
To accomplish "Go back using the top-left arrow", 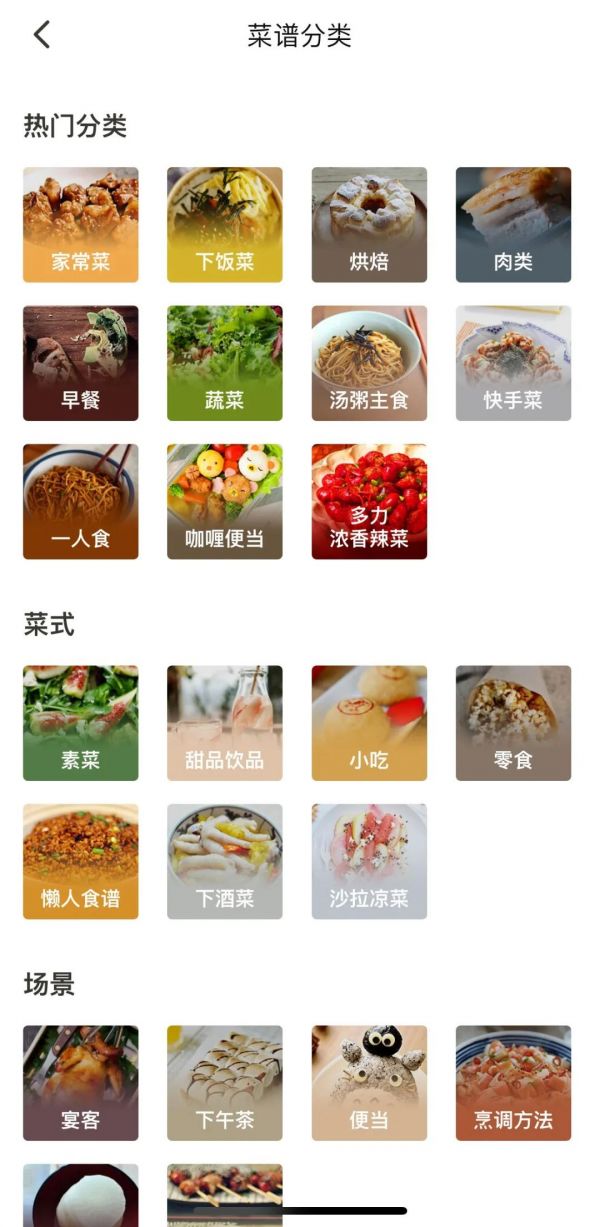I will [x=42, y=35].
